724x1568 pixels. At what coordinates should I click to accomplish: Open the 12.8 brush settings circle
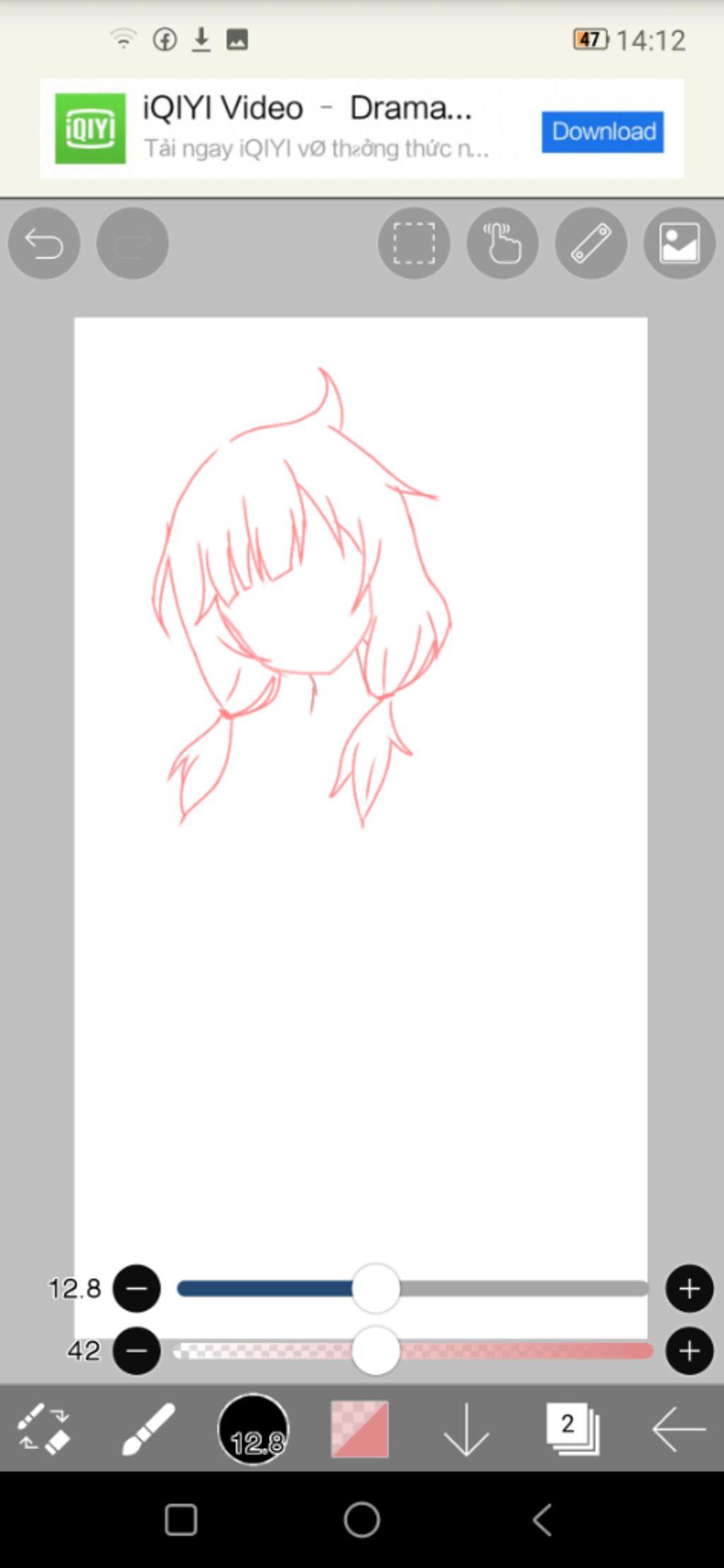coord(254,1429)
